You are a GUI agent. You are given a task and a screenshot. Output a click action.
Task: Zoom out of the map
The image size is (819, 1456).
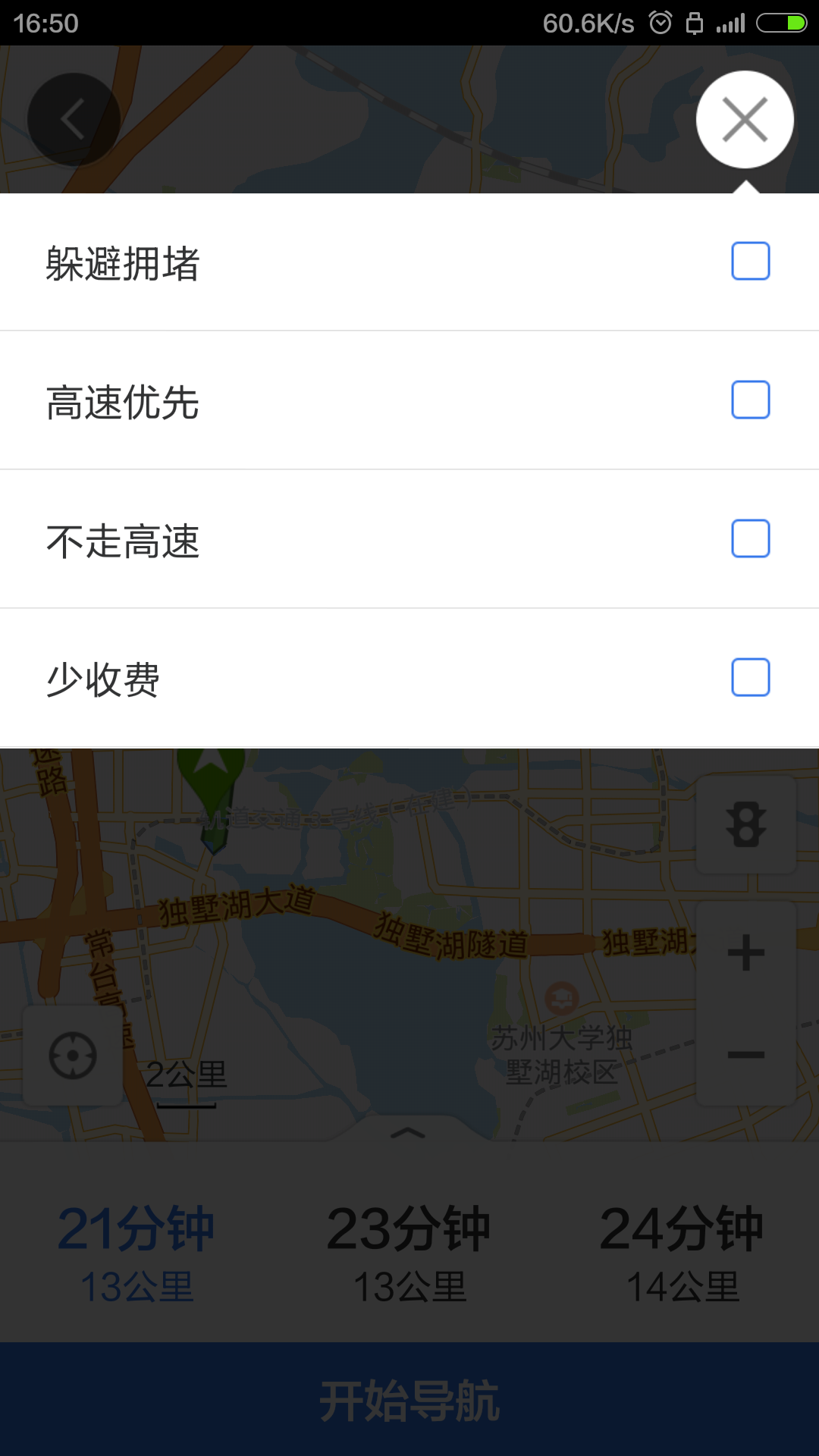pyautogui.click(x=745, y=1055)
